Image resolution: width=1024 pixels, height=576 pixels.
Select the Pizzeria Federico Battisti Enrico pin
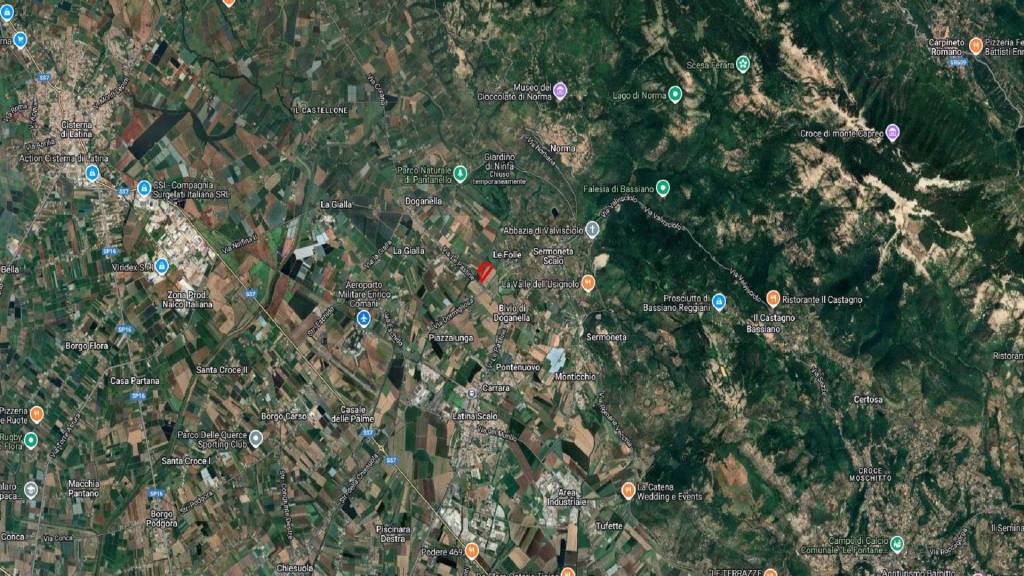[x=976, y=44]
